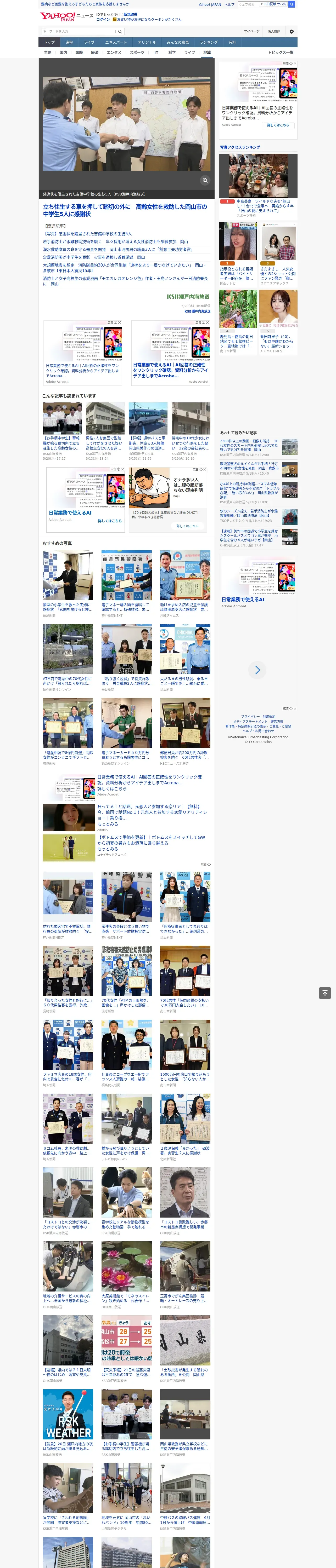This screenshot has height=1568, width=336.
Task: Switch to the 速報 tab
Action: point(69,43)
